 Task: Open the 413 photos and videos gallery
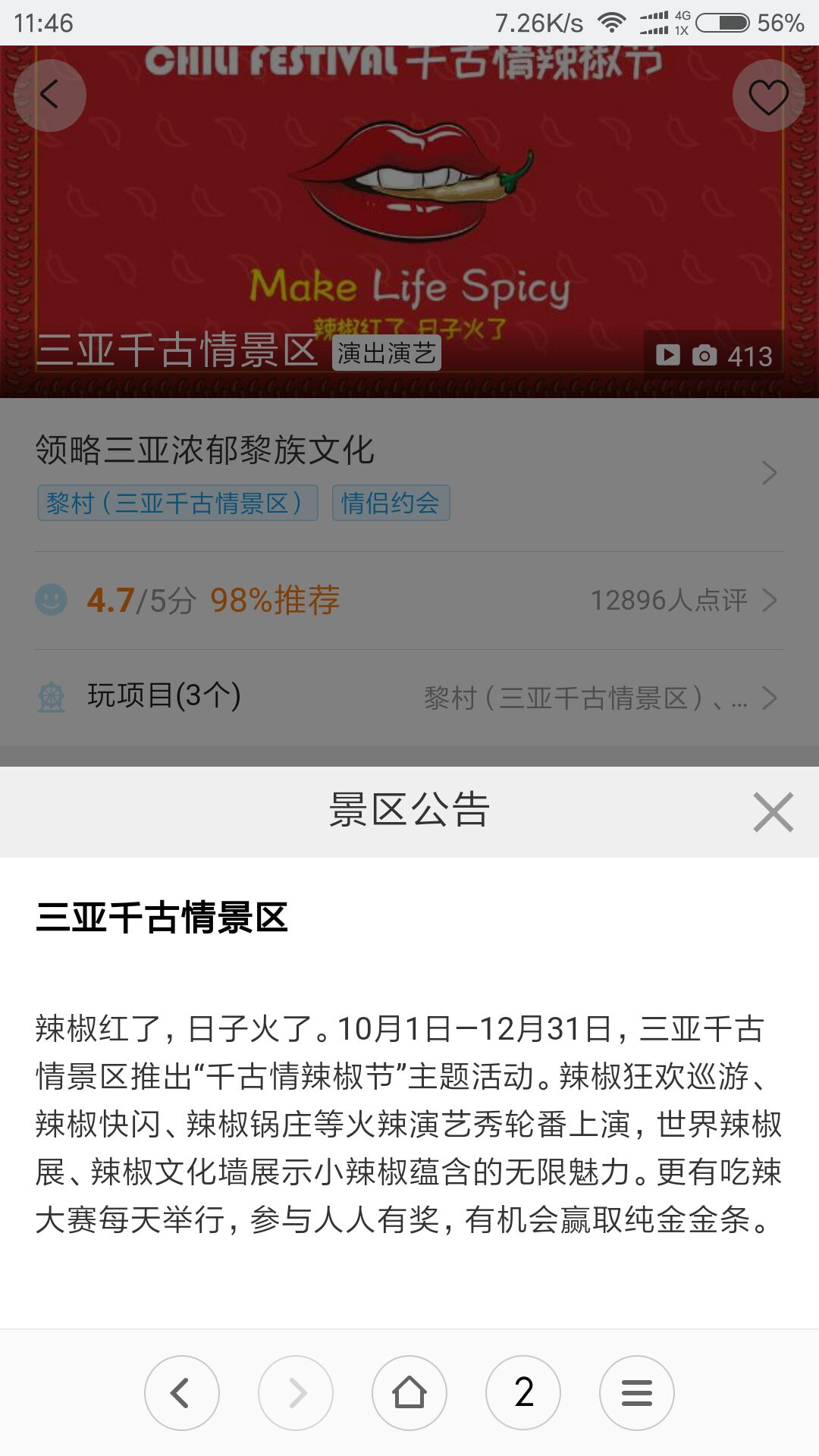(714, 355)
